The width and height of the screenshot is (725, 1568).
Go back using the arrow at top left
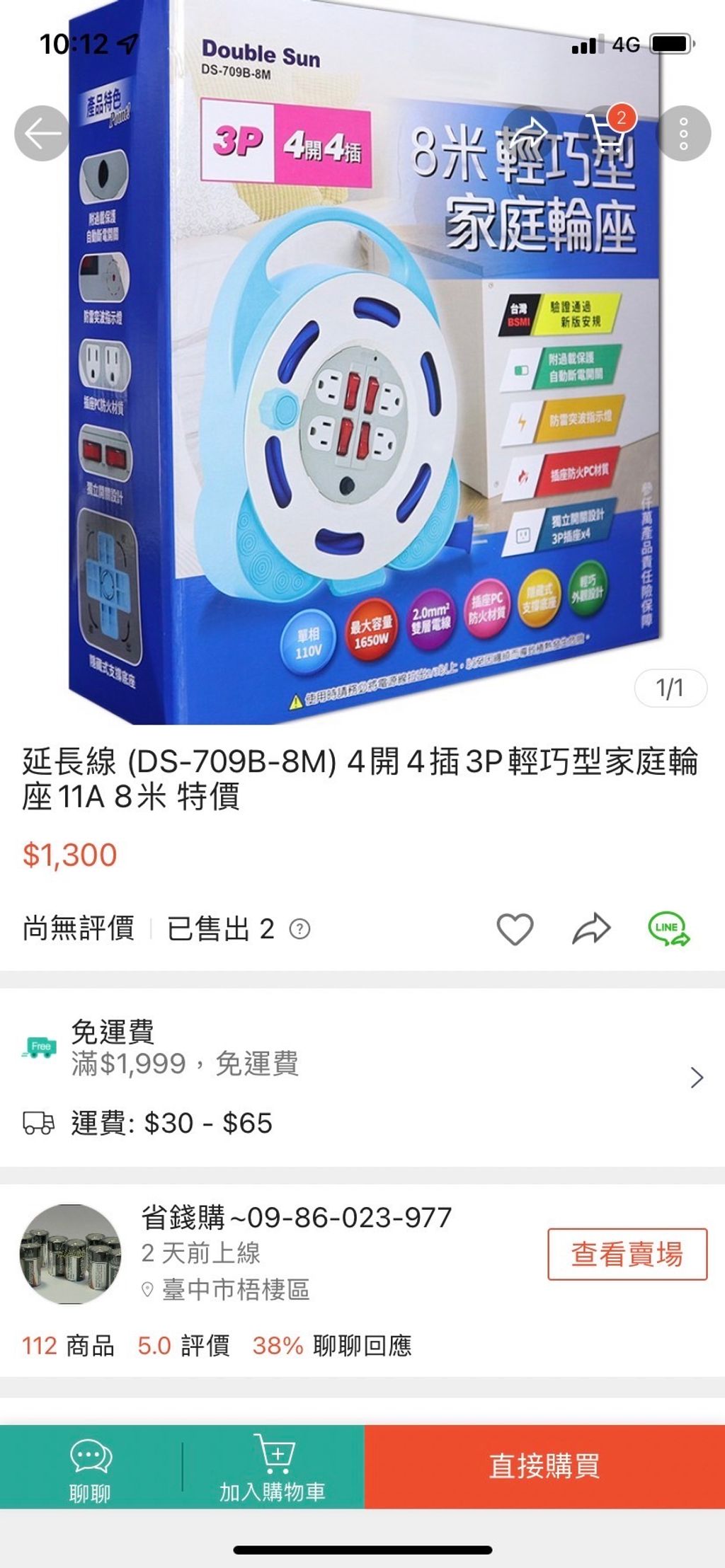pos(42,134)
